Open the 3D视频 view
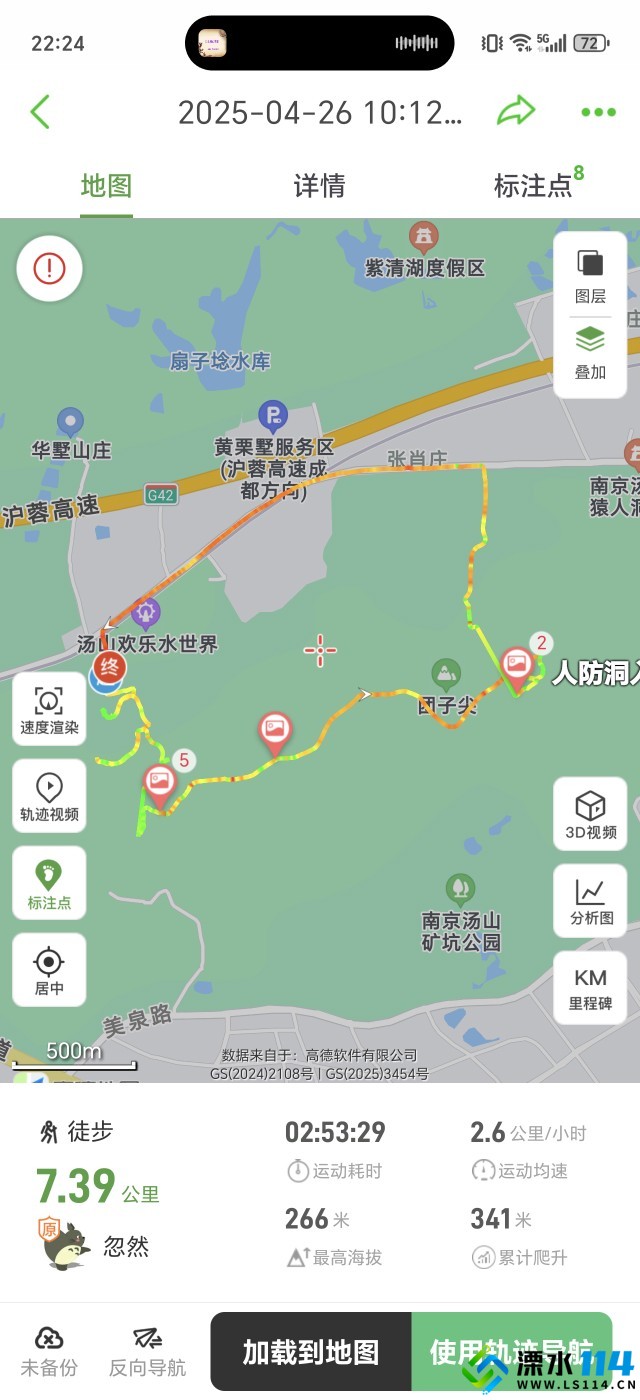Screen dimensions: 640x1400 coord(590,814)
